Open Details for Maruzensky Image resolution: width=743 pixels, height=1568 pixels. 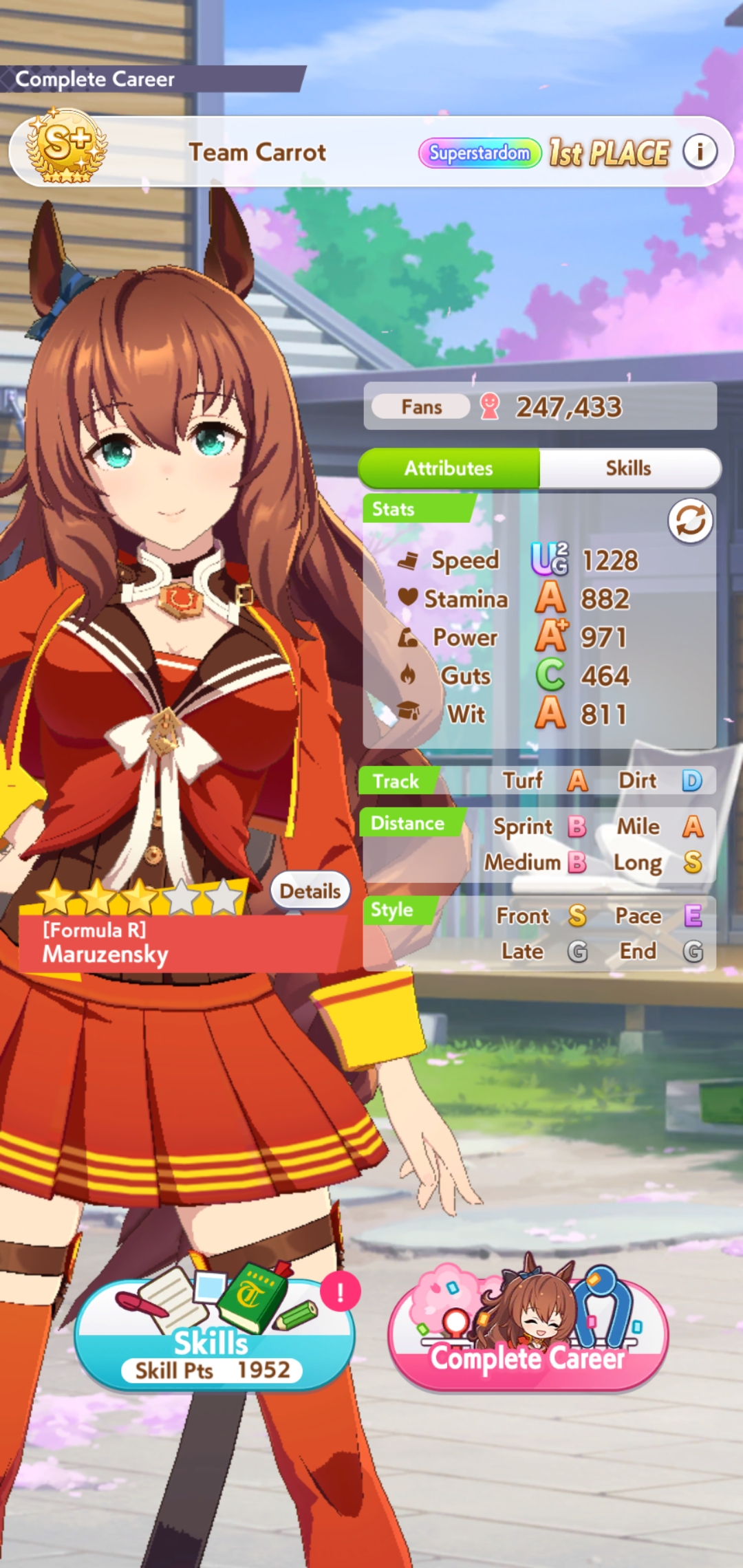310,891
